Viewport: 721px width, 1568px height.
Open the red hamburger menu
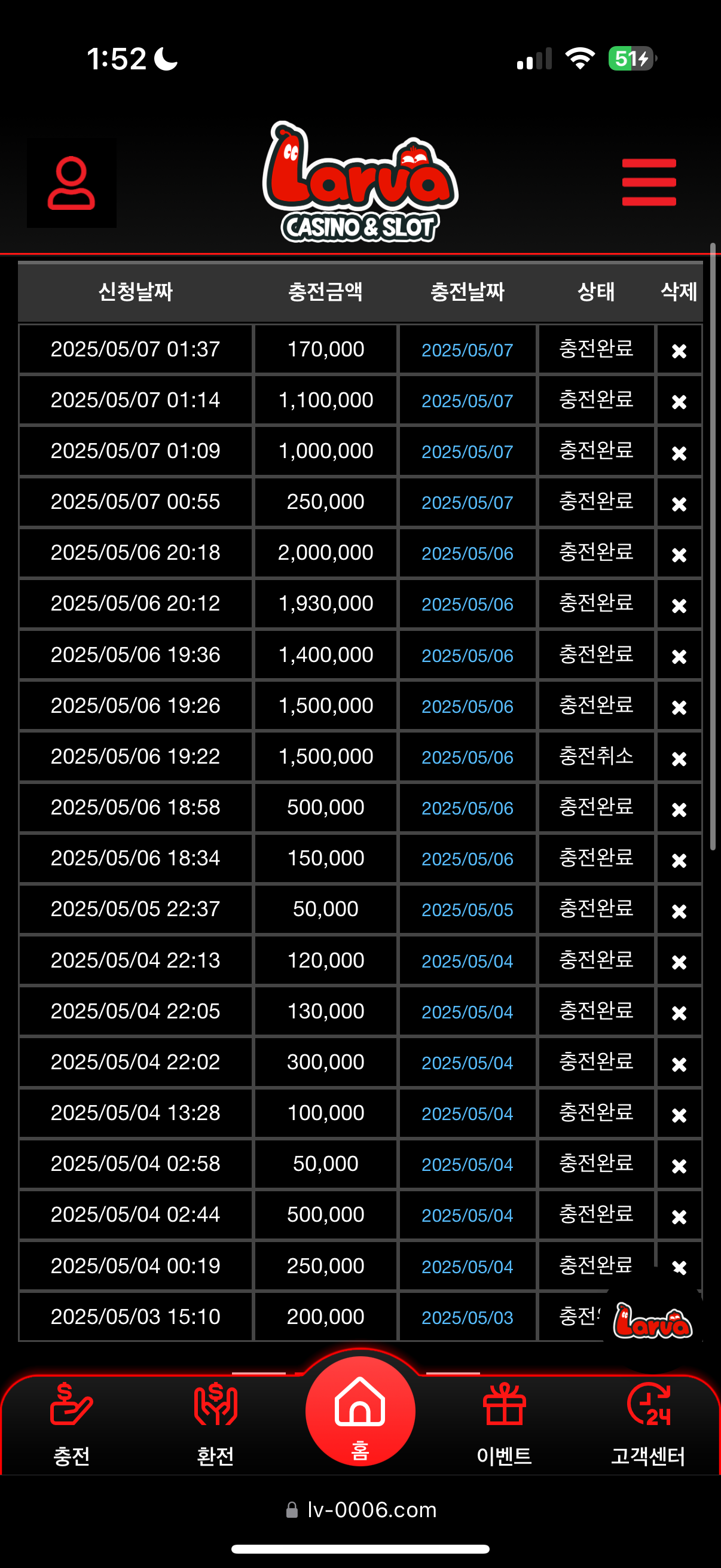(x=649, y=182)
